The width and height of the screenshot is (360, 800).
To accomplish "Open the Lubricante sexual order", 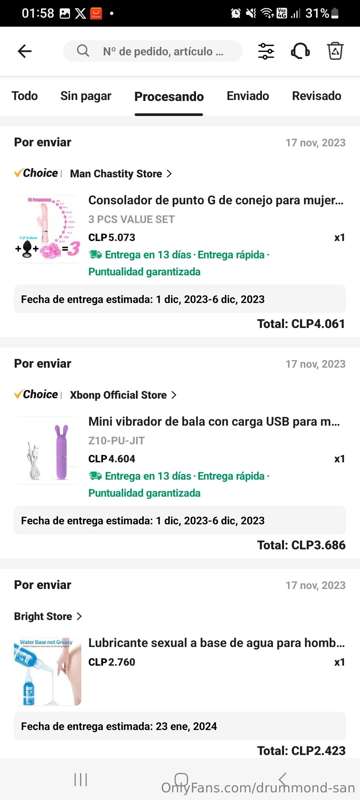I will point(216,643).
